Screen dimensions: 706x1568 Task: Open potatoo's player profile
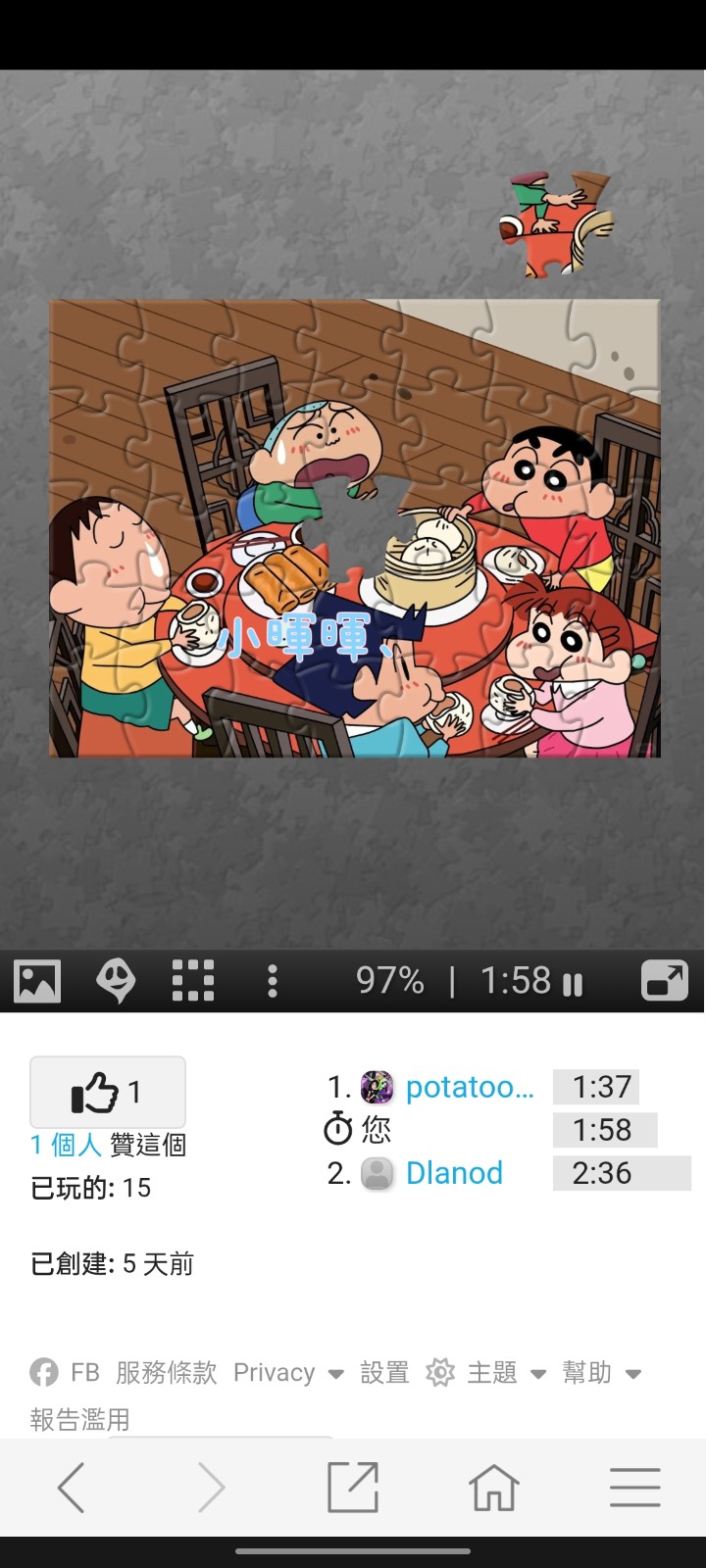pos(469,1087)
